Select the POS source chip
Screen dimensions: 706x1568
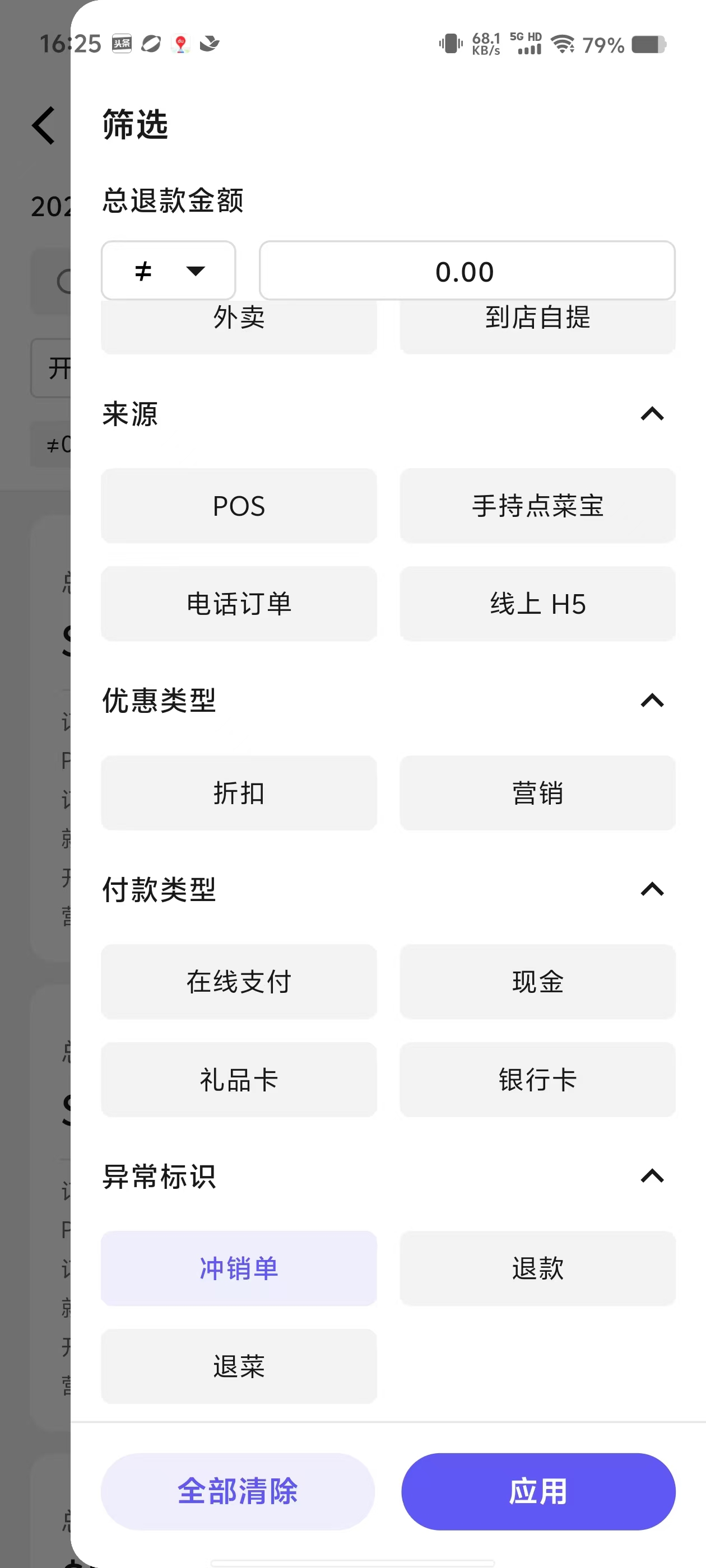tap(239, 506)
